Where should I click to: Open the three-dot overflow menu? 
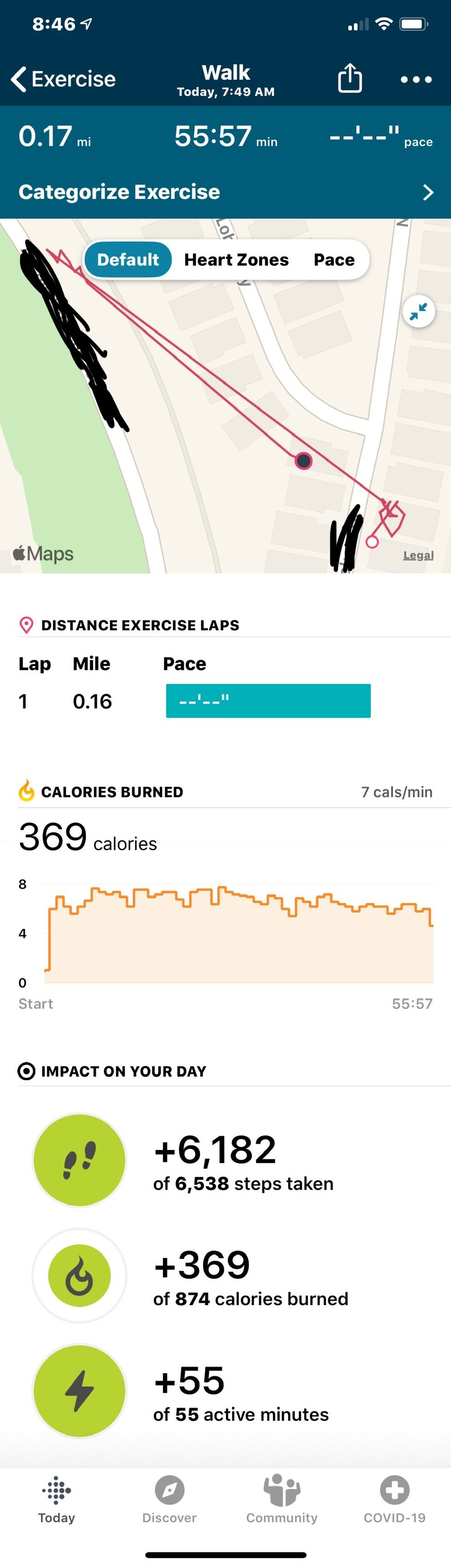click(416, 79)
